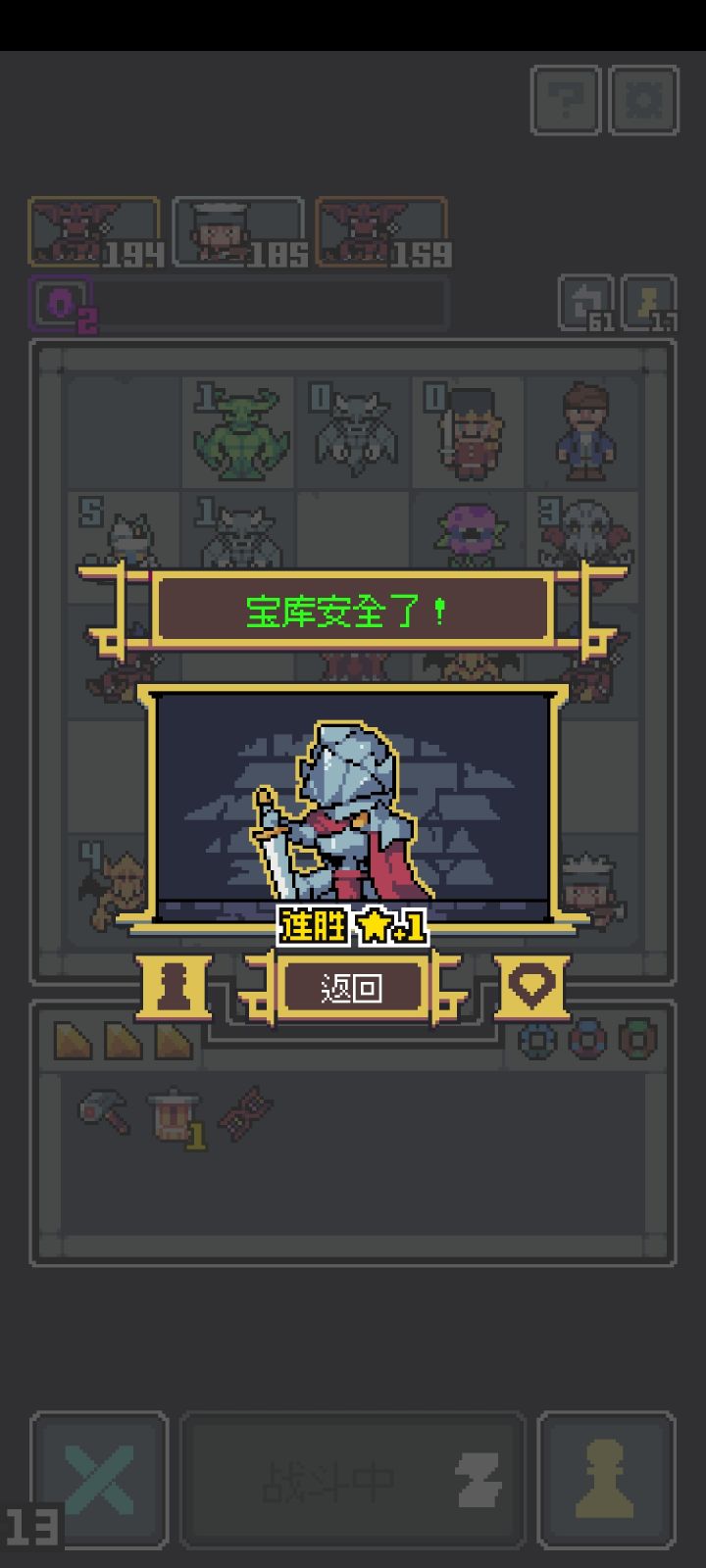Click the hourglass timer icon near the top
This screenshot has height=1568, width=706.
point(650,301)
